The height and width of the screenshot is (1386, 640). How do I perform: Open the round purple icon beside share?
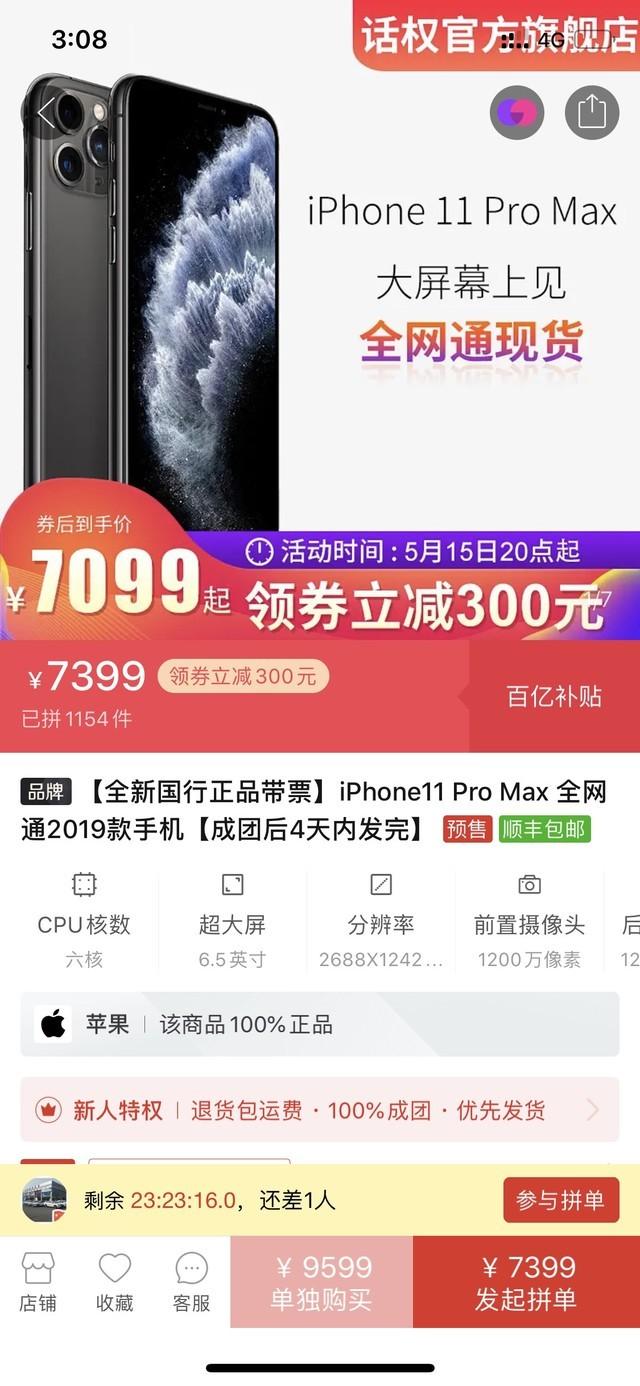pos(517,112)
